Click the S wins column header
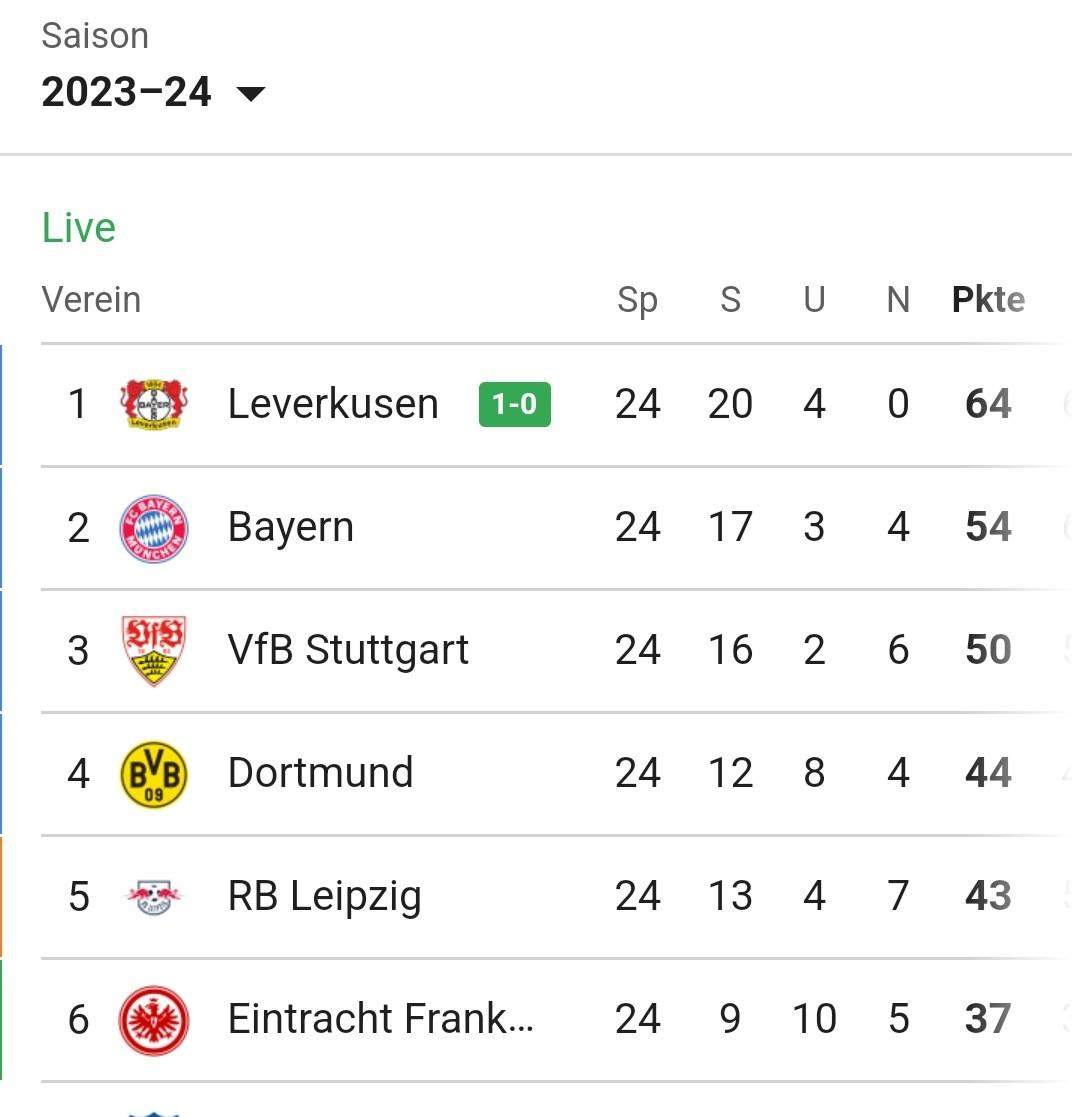 coord(731,298)
